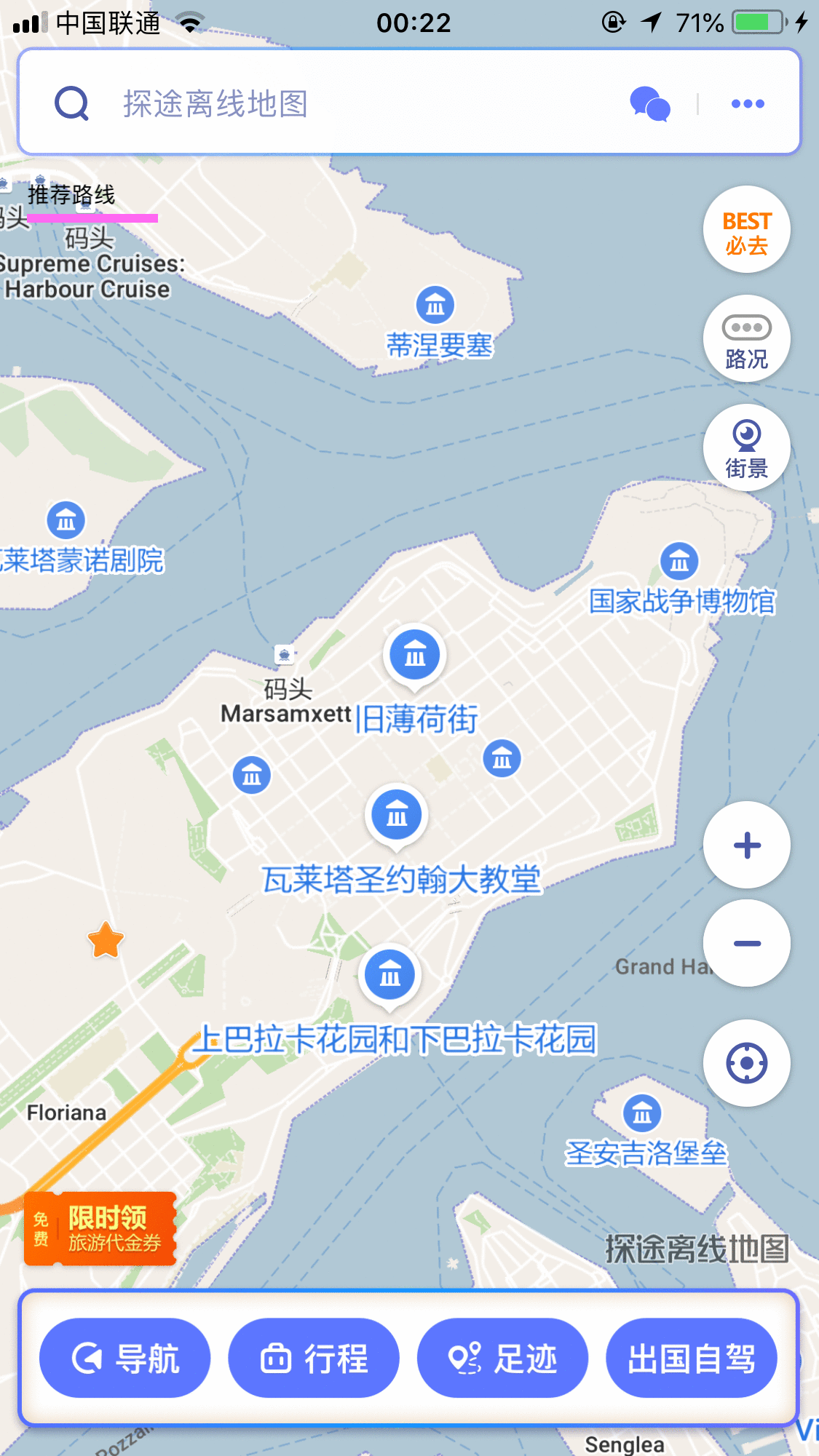Zoom in using the plus control
The image size is (819, 1456).
point(746,844)
